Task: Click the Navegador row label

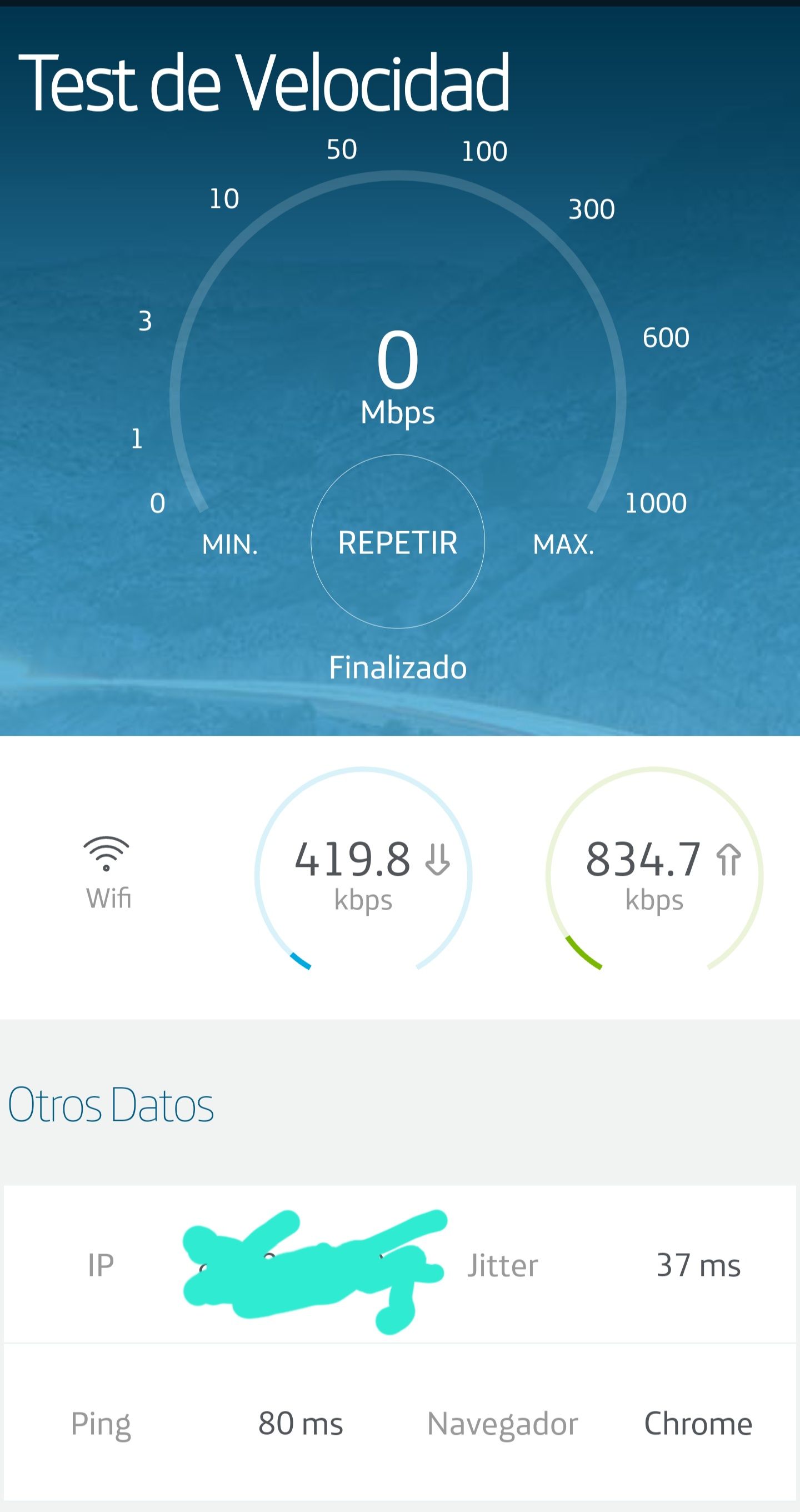Action: [x=503, y=1423]
